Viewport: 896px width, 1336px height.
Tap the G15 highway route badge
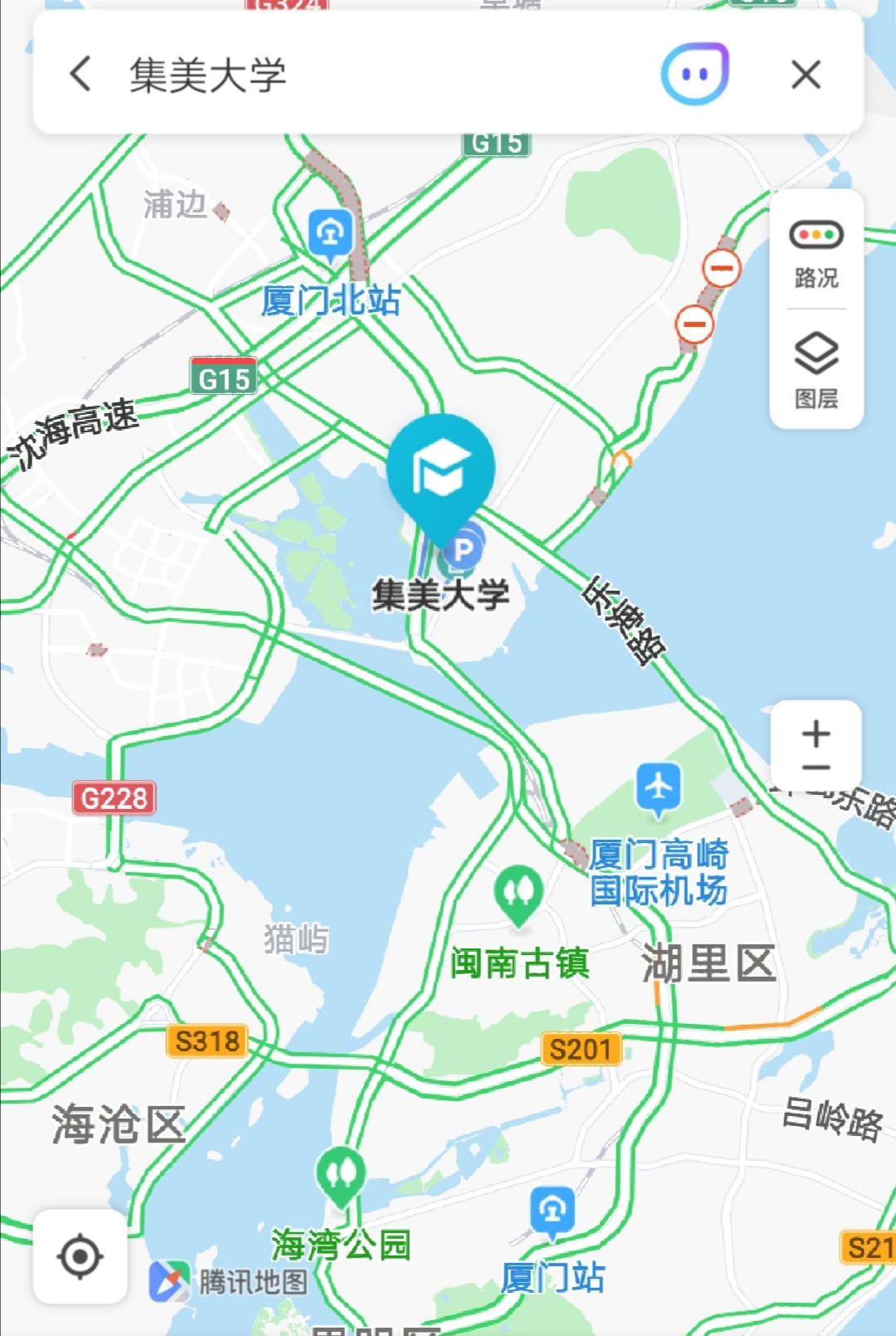click(x=225, y=373)
